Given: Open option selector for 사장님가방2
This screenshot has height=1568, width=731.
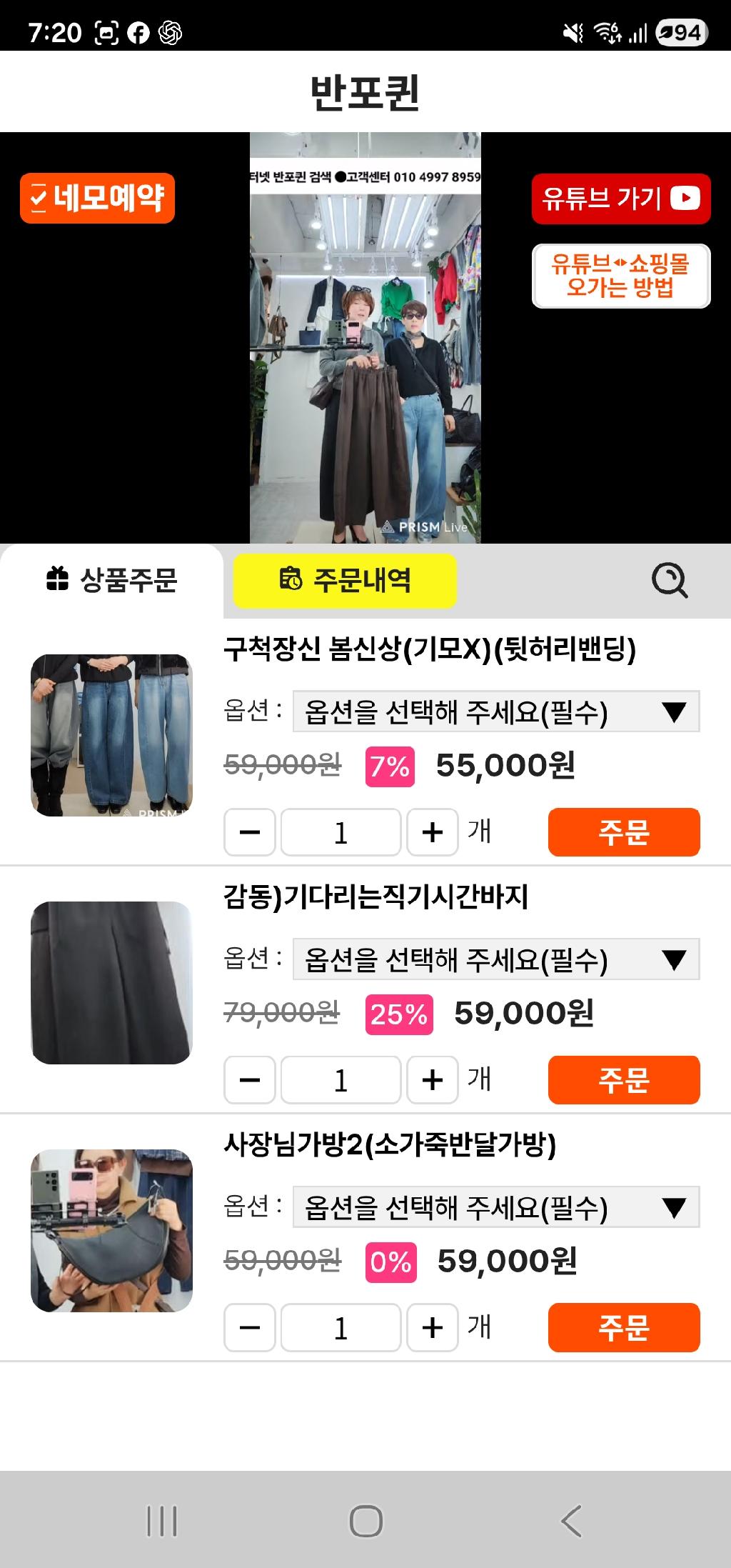Looking at the screenshot, I should 497,1207.
